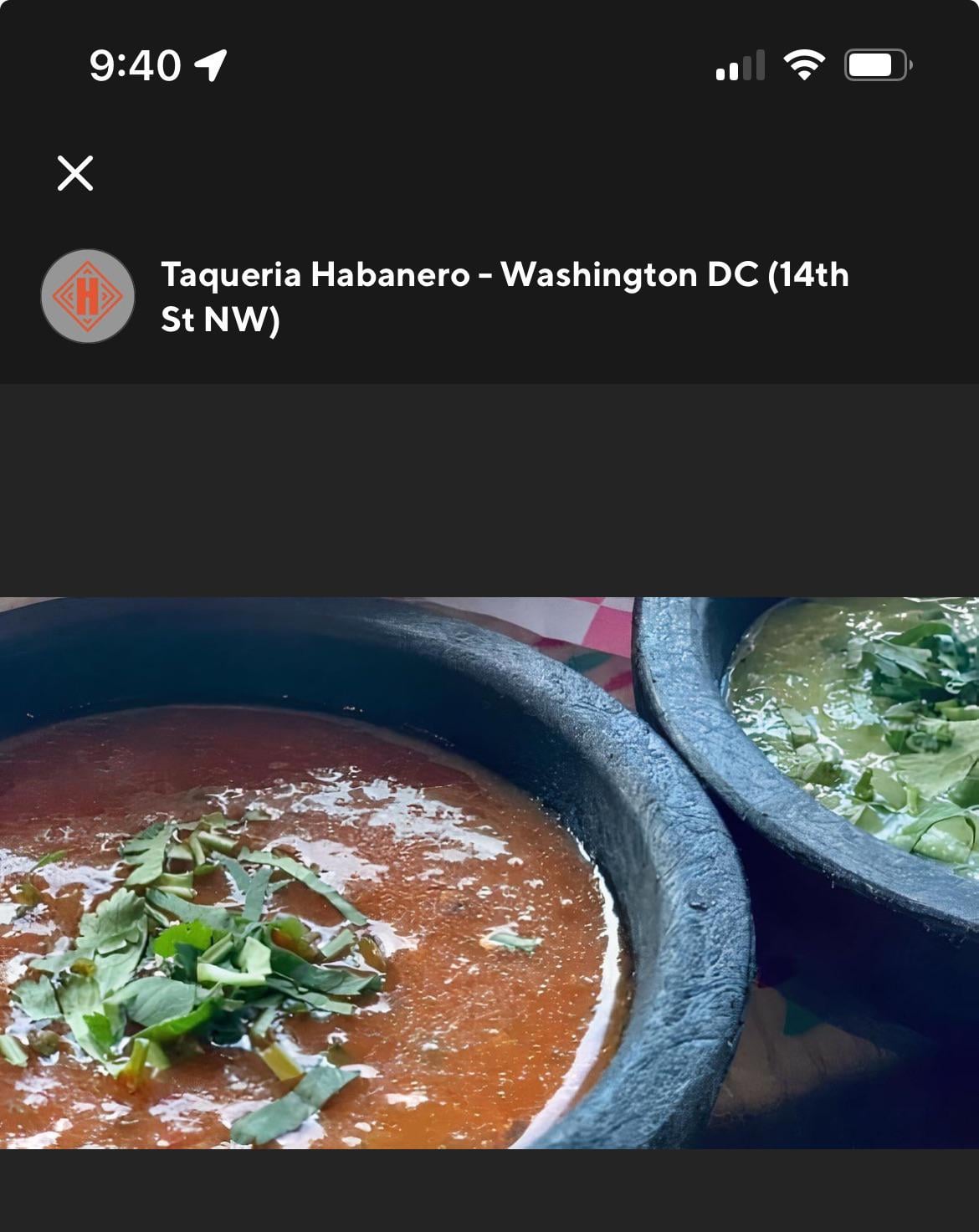Close the photo viewer
The image size is (979, 1232).
click(75, 173)
